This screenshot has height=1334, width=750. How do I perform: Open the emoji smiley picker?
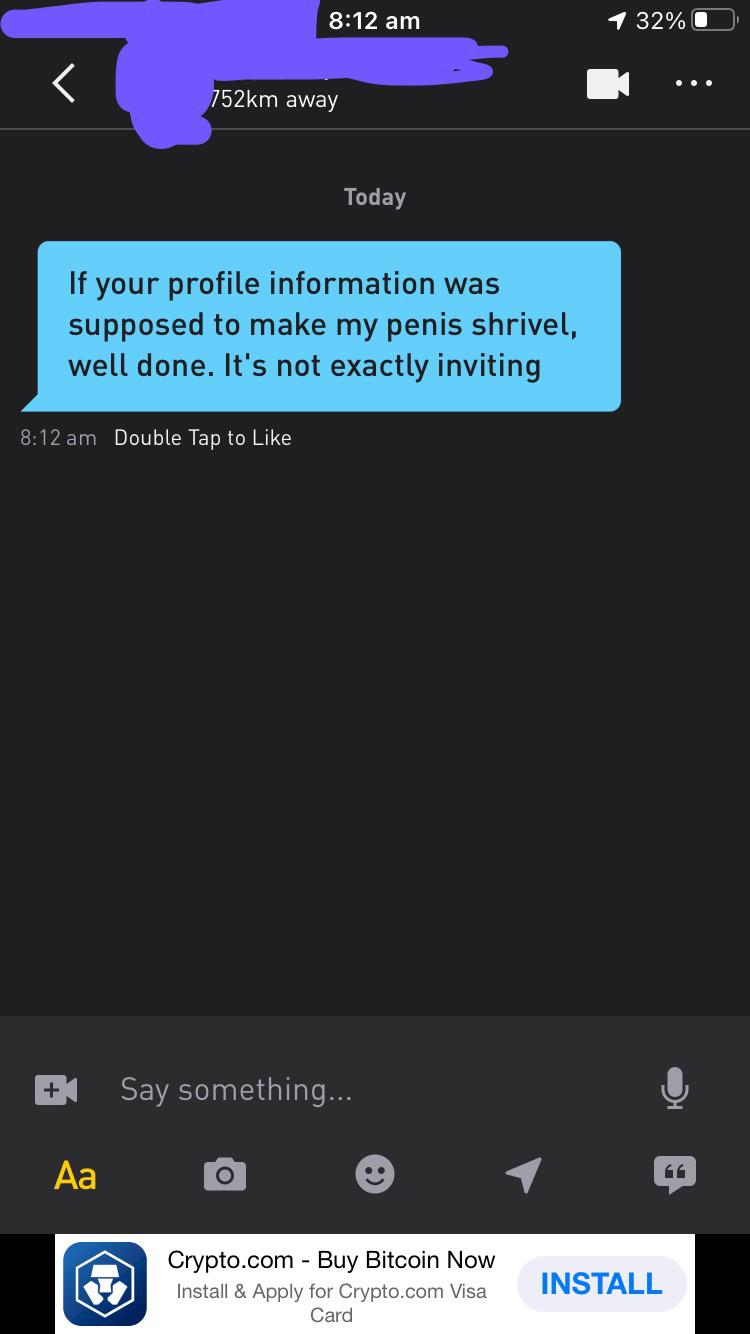375,1174
